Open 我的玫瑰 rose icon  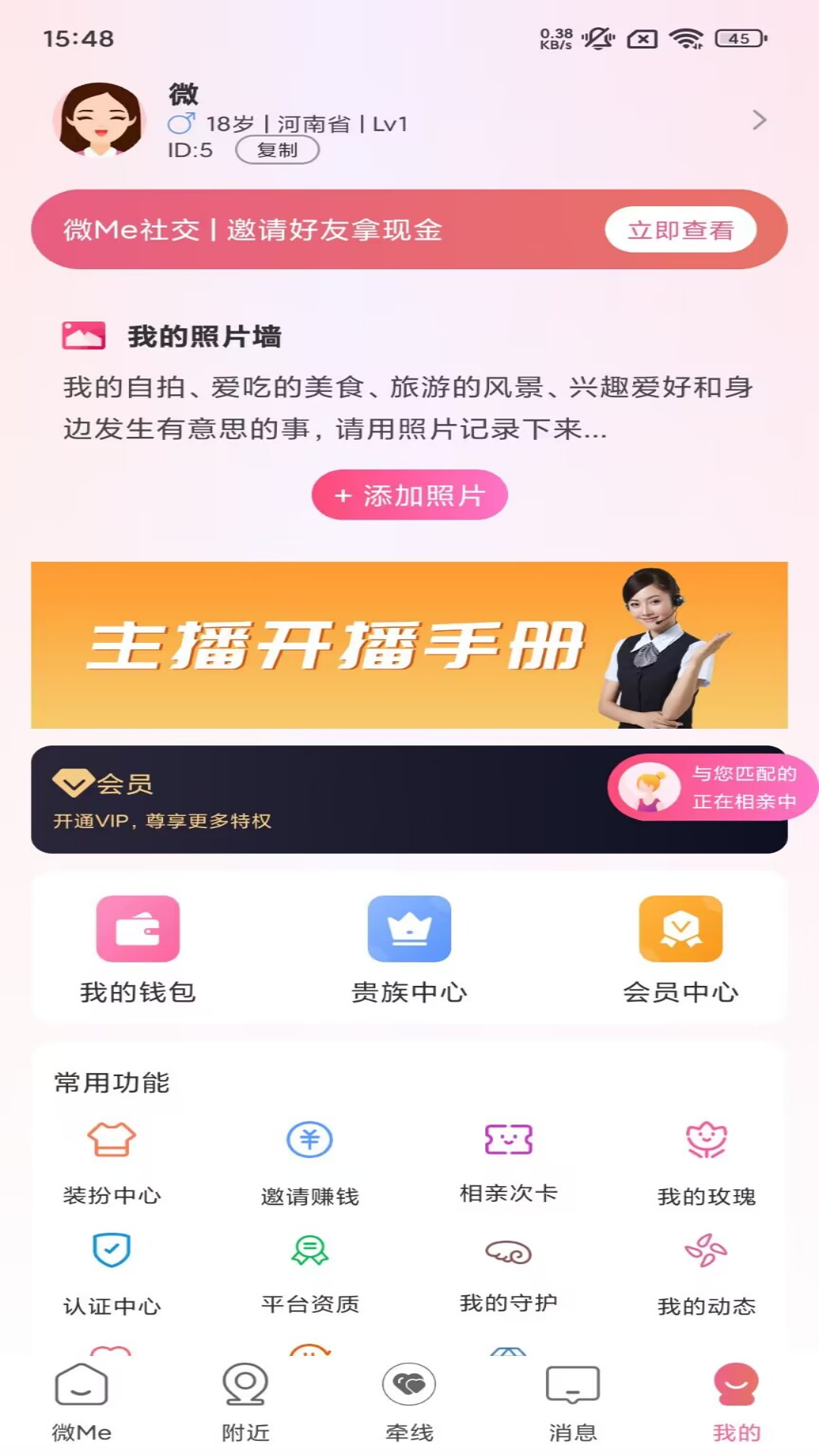pyautogui.click(x=707, y=1140)
